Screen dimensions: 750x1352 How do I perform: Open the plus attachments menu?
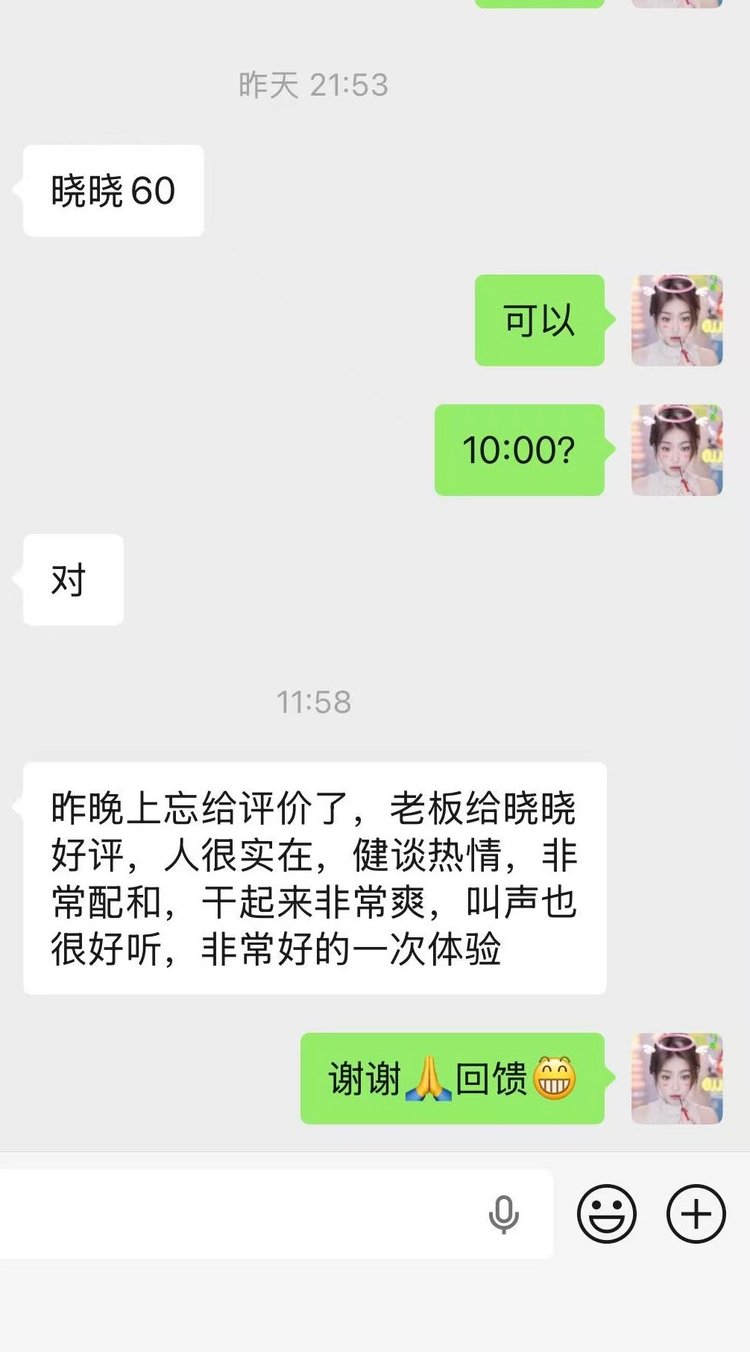click(x=696, y=1214)
